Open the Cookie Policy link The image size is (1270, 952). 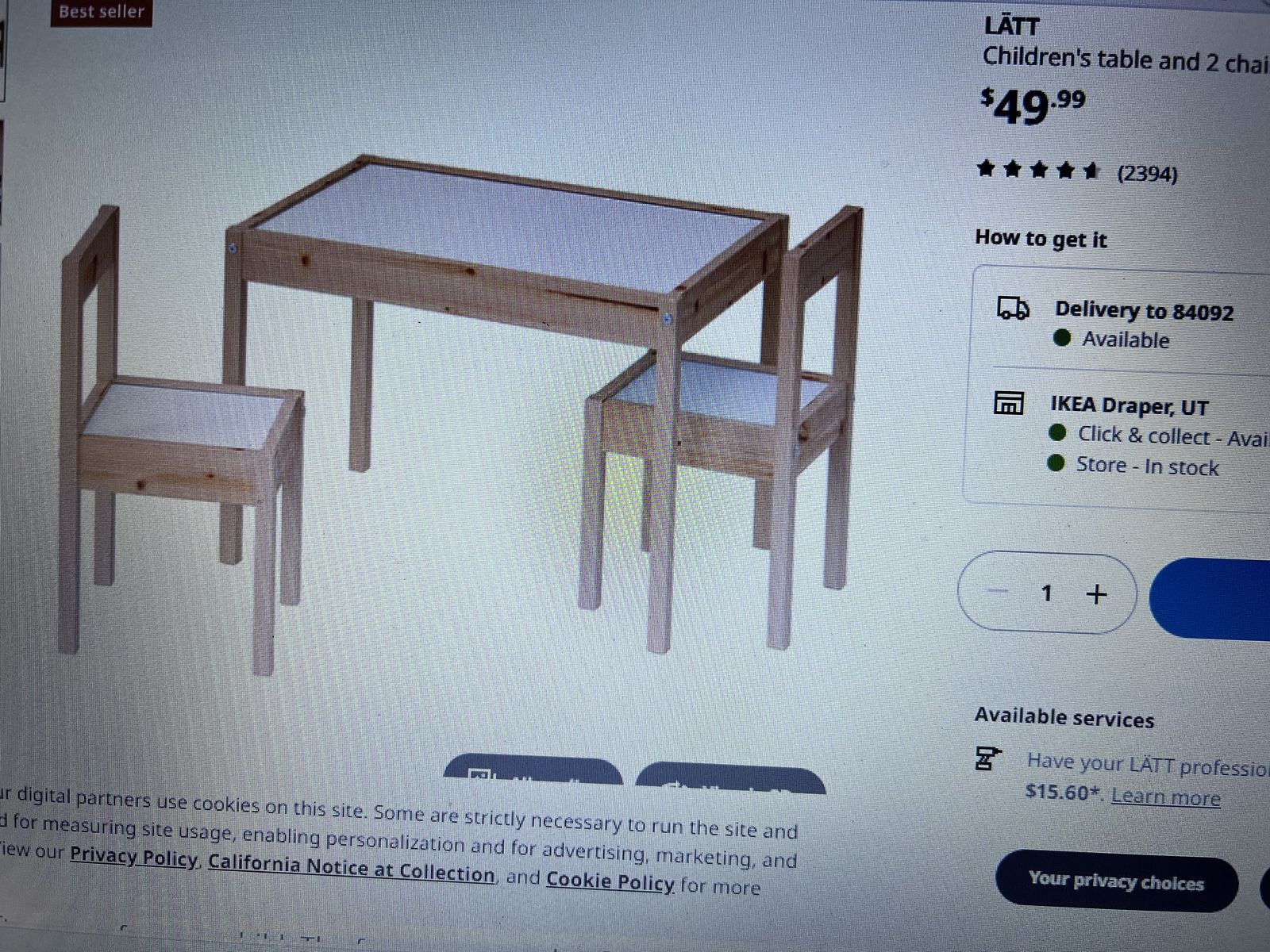(x=610, y=881)
